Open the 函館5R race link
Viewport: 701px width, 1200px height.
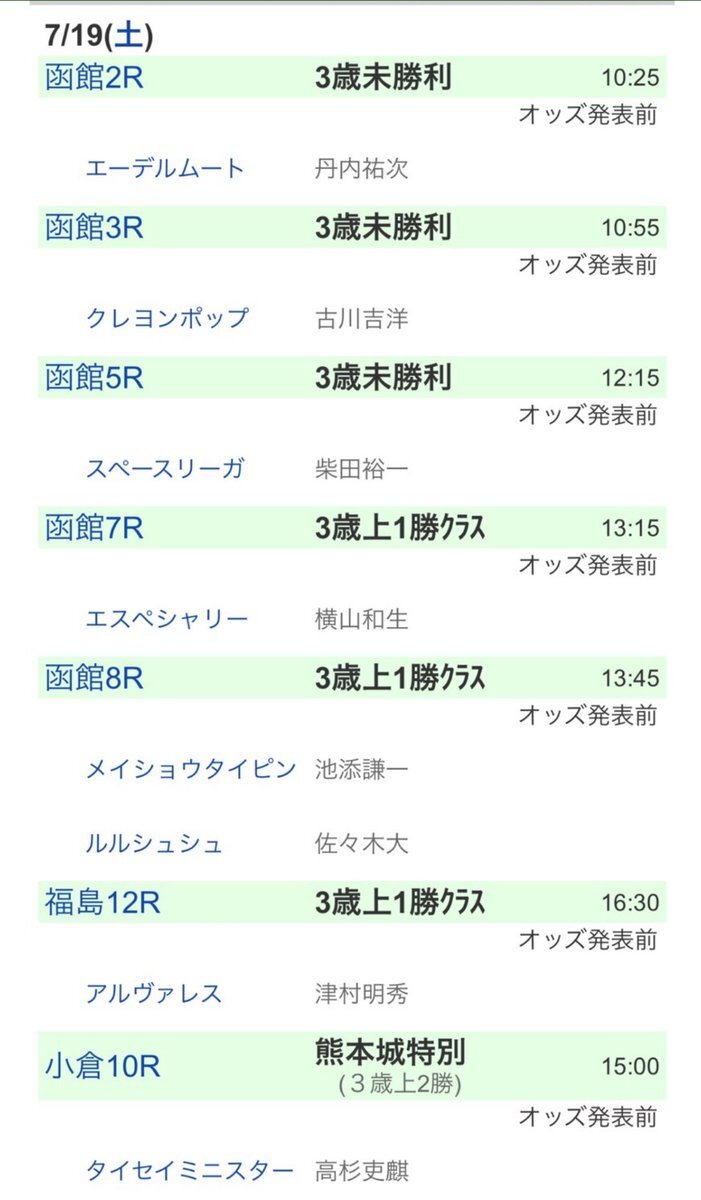click(x=94, y=378)
